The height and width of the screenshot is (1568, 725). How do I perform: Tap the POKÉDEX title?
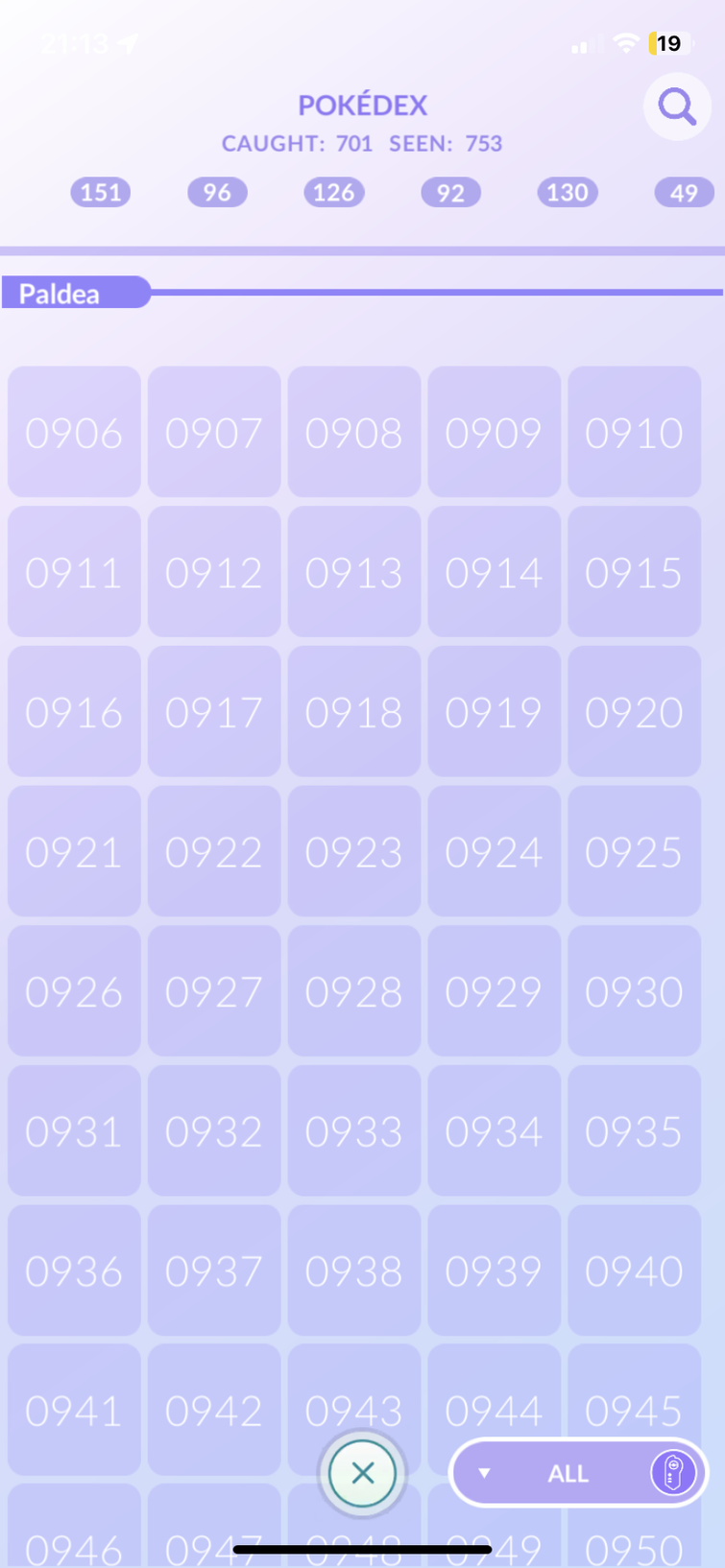(x=362, y=105)
